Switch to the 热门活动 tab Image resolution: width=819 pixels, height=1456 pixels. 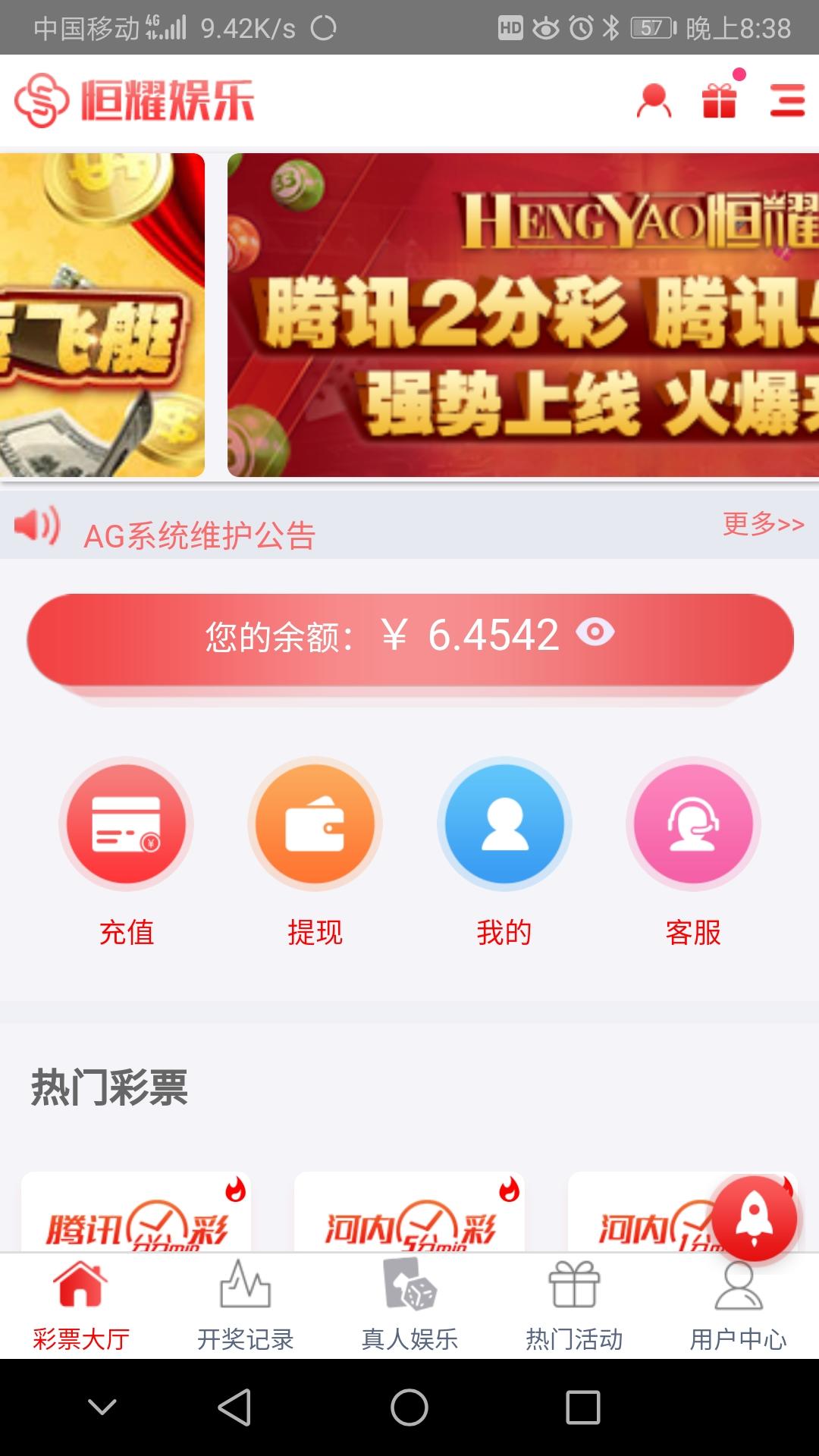tap(574, 1306)
